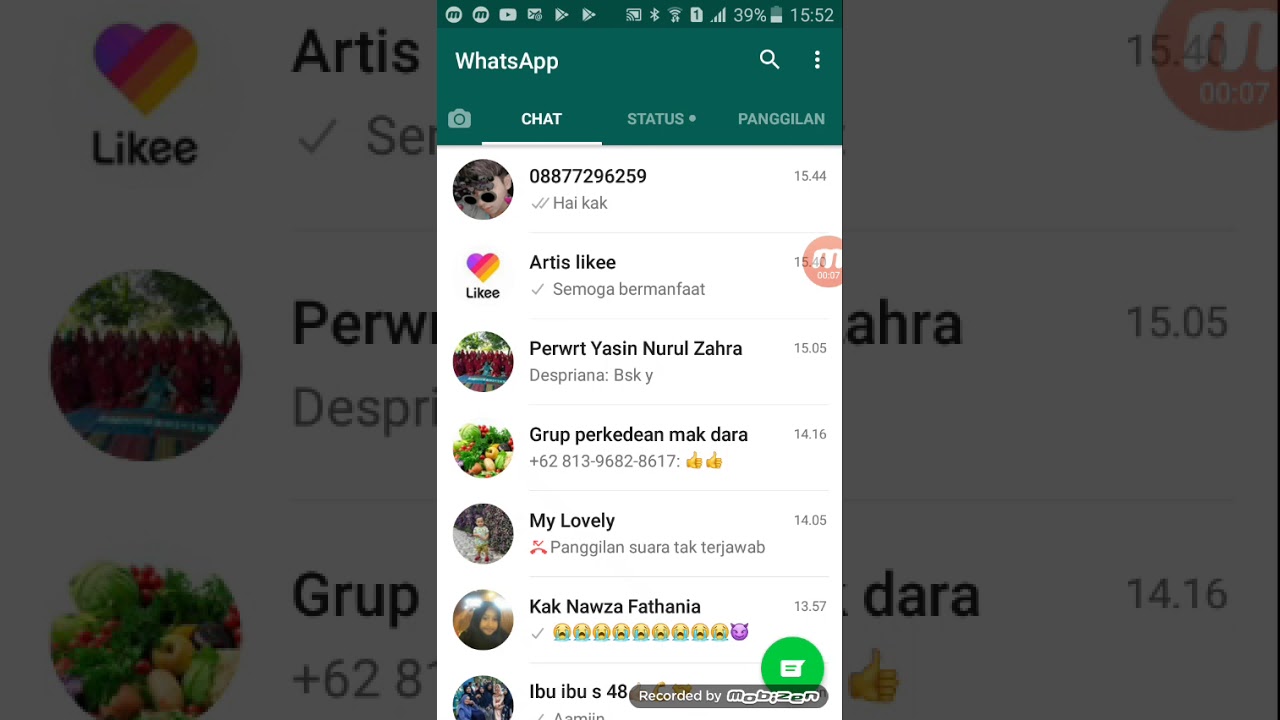
Task: Open the overflow menu
Action: tap(817, 60)
